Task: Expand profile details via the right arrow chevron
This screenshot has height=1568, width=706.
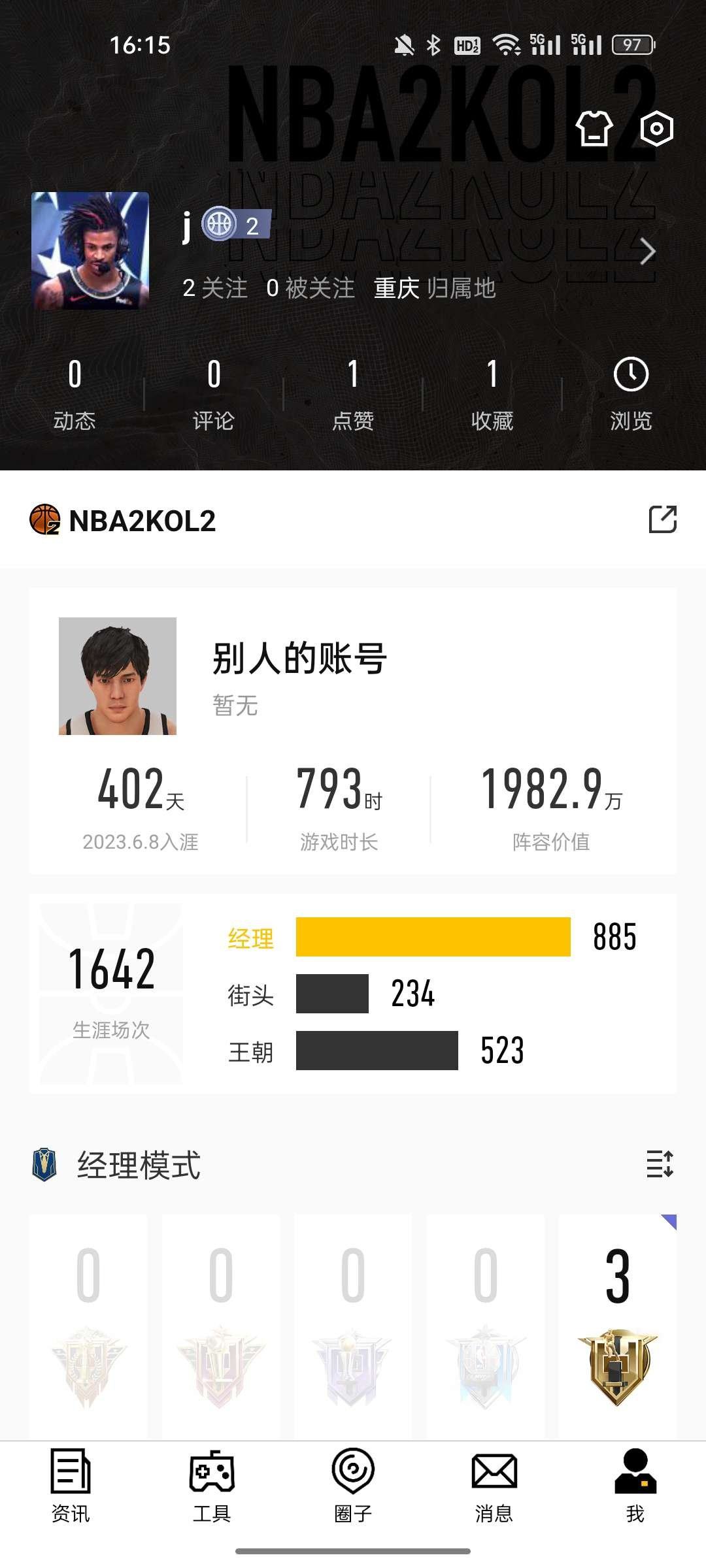Action: [x=646, y=251]
